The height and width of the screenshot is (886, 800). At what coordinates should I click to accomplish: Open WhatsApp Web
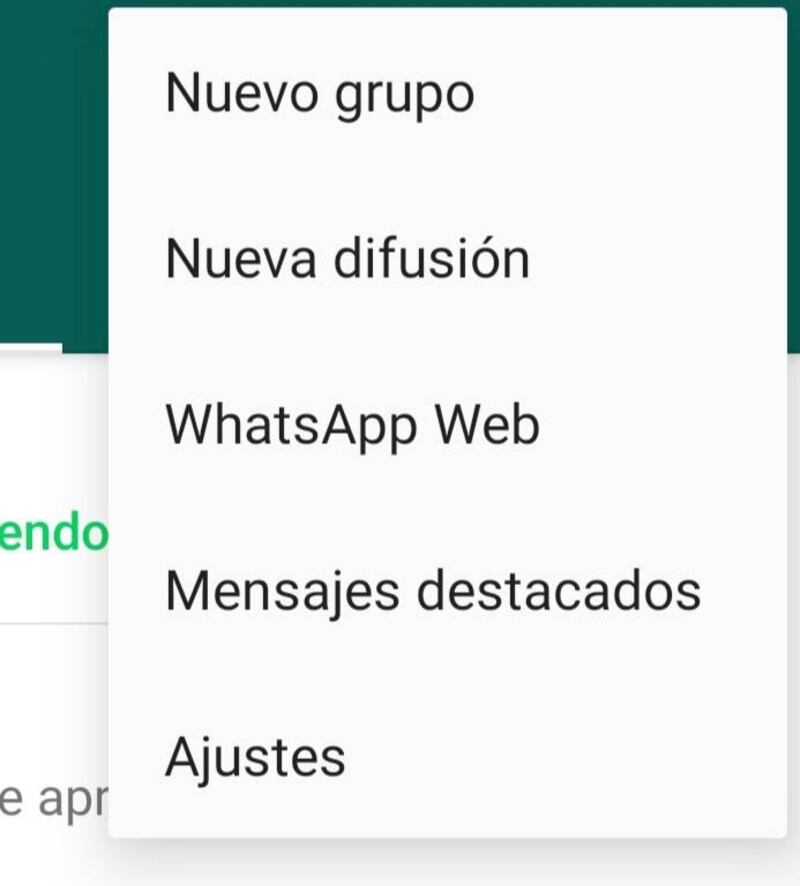coord(352,426)
